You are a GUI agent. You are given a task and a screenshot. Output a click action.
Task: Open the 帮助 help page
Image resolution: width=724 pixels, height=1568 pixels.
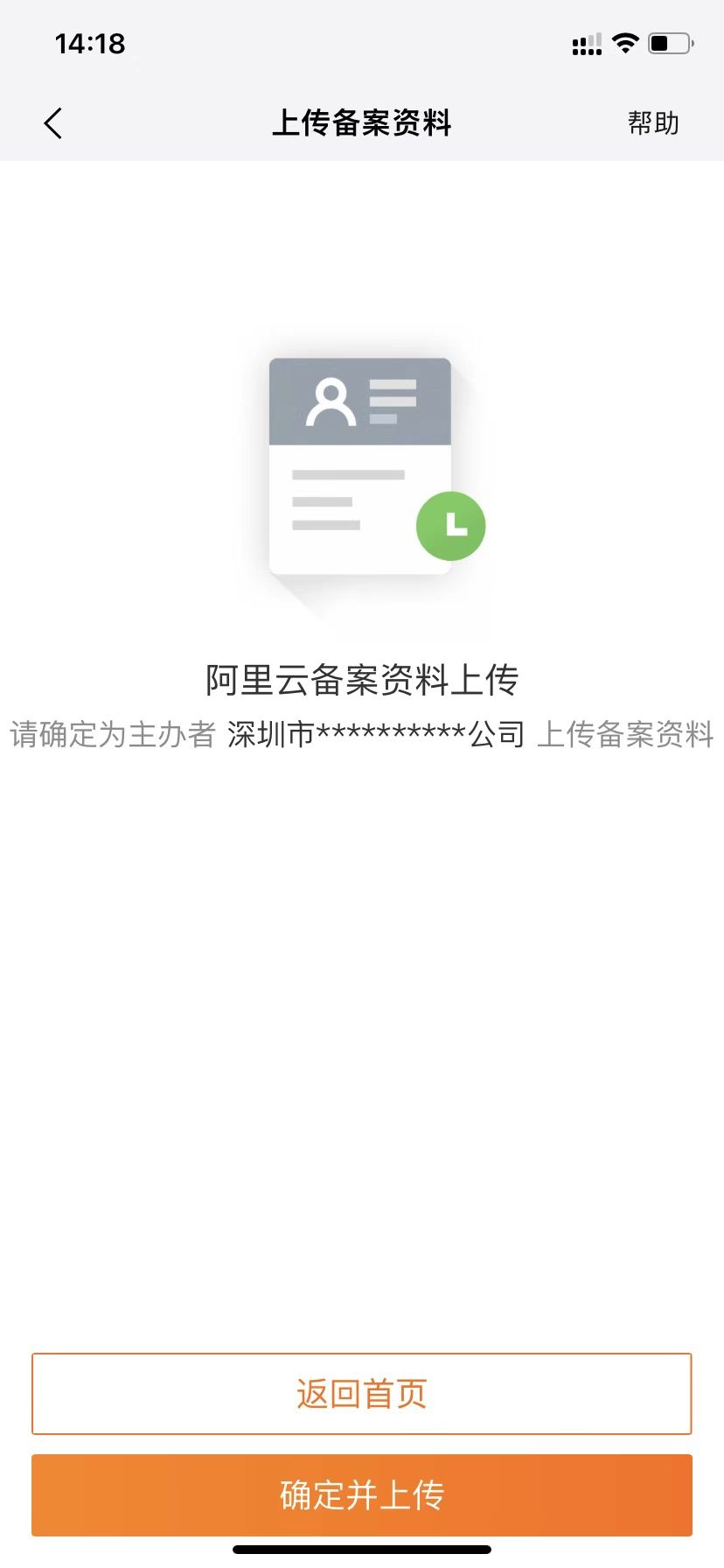pos(653,123)
